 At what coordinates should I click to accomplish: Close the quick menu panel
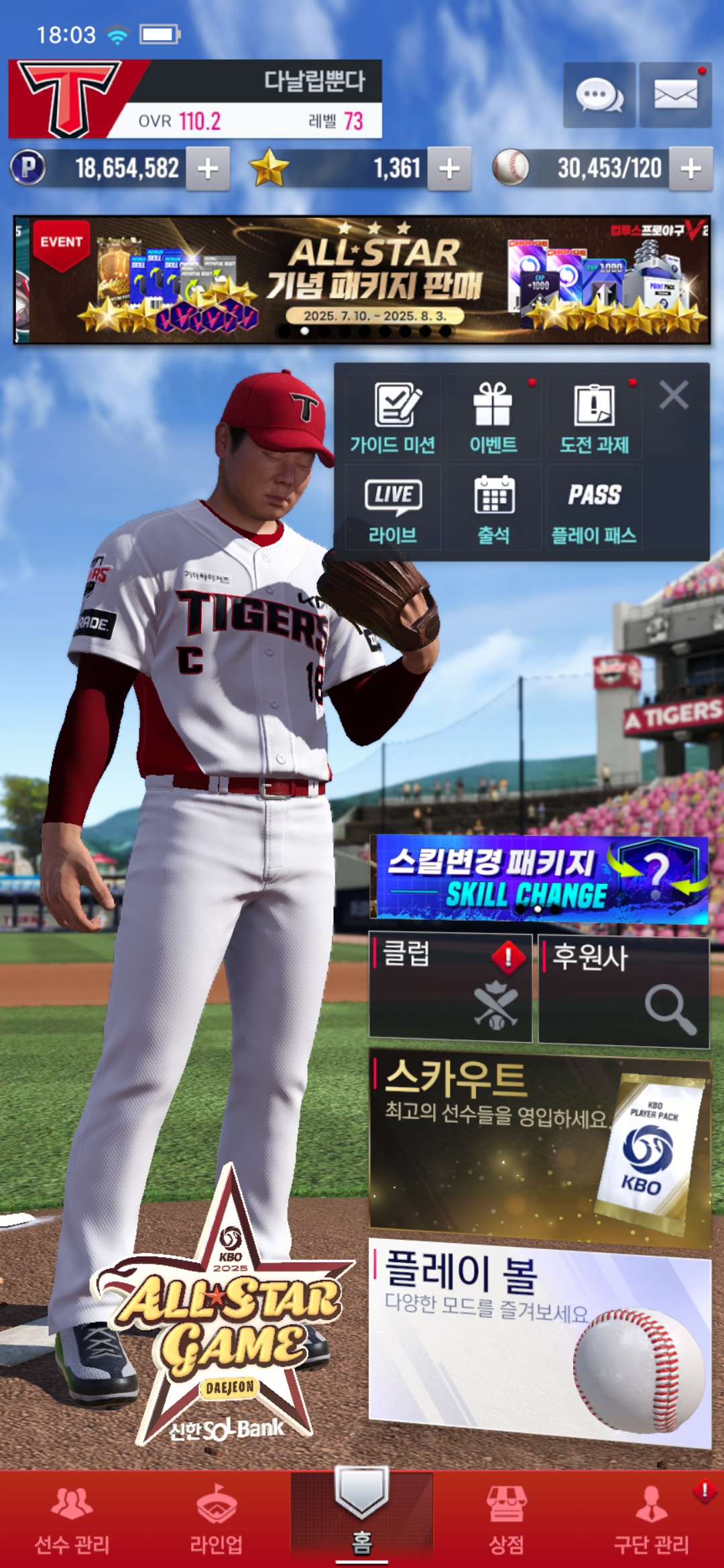tap(674, 395)
